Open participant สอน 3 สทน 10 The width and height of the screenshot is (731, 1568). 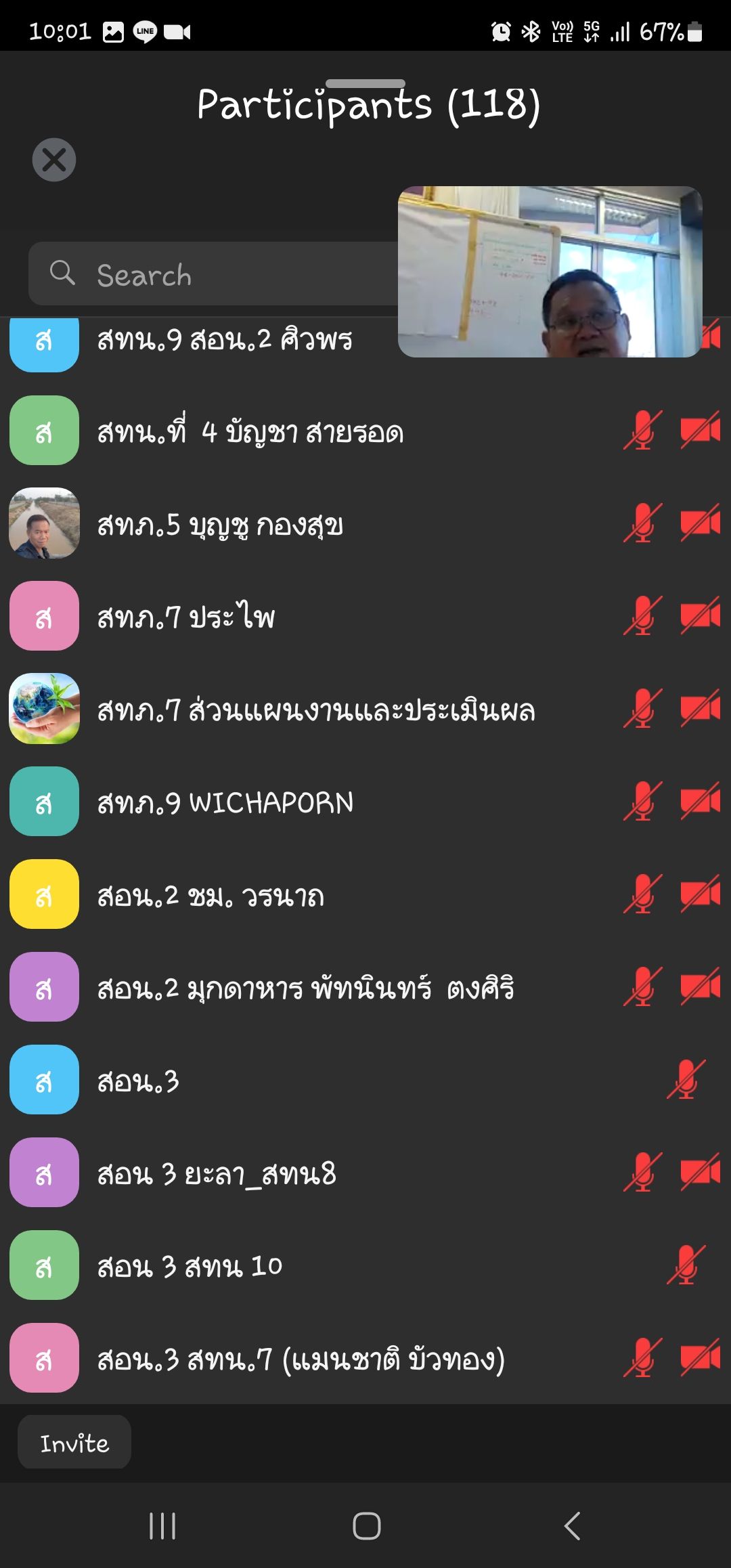click(190, 1266)
